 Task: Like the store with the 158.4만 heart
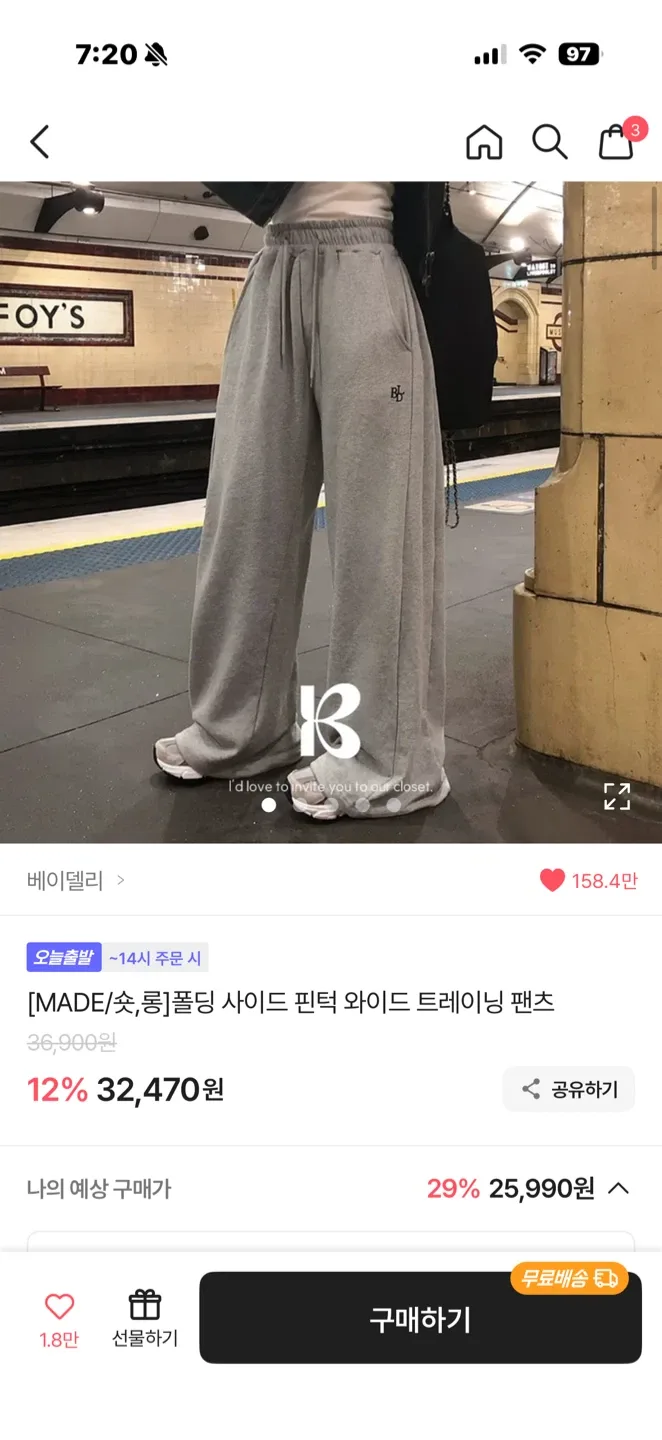click(588, 880)
